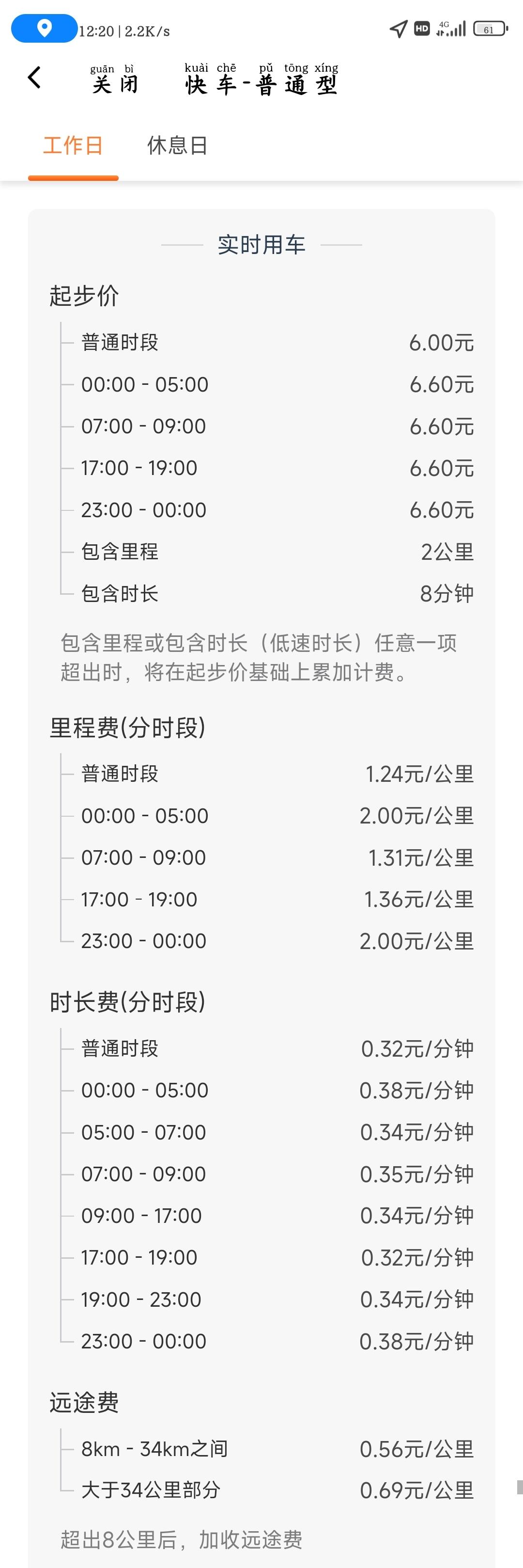This screenshot has width=523, height=1568.
Task: Go back using the header arrow
Action: 35,78
